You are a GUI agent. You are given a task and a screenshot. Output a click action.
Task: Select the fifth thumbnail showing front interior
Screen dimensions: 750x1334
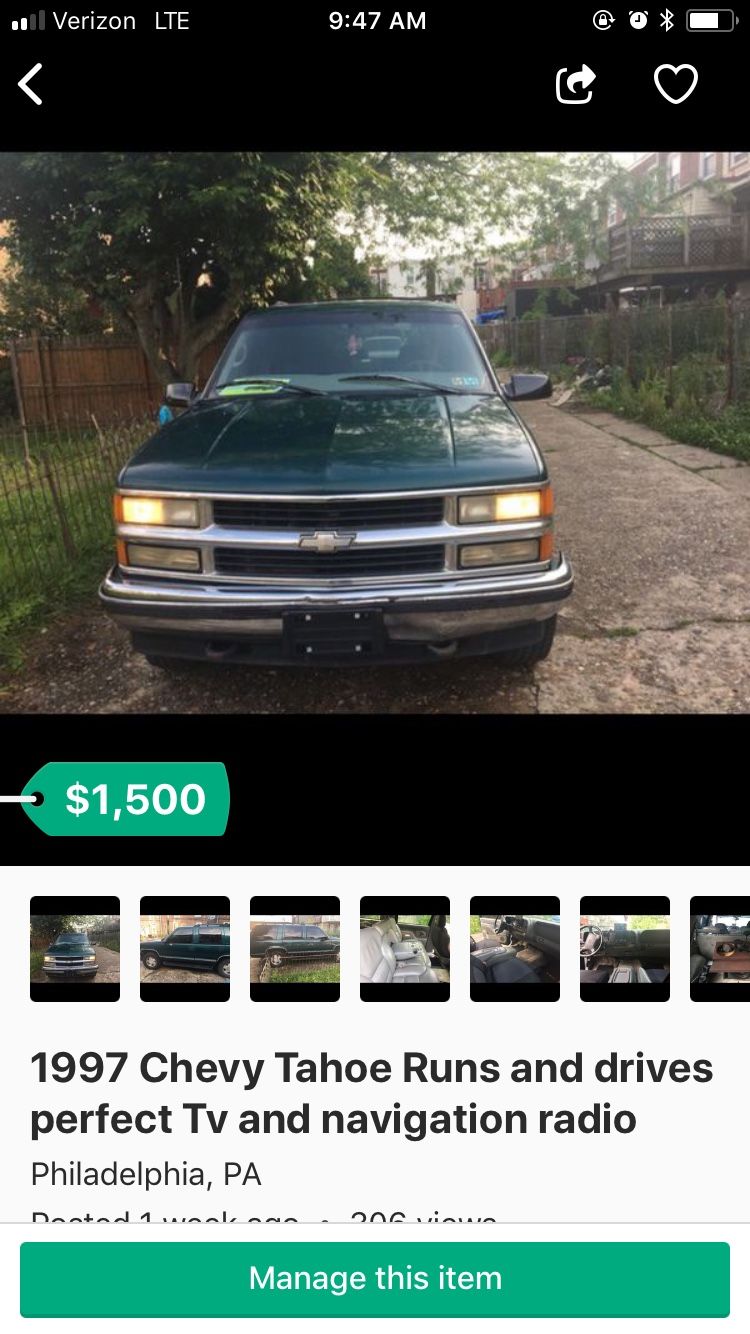click(x=515, y=948)
